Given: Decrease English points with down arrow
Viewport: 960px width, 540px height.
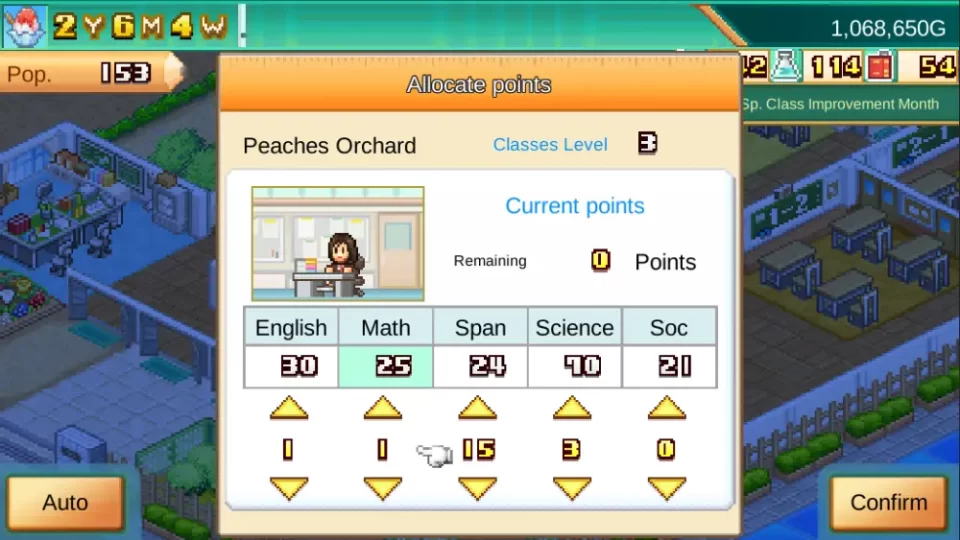Looking at the screenshot, I should [x=289, y=488].
